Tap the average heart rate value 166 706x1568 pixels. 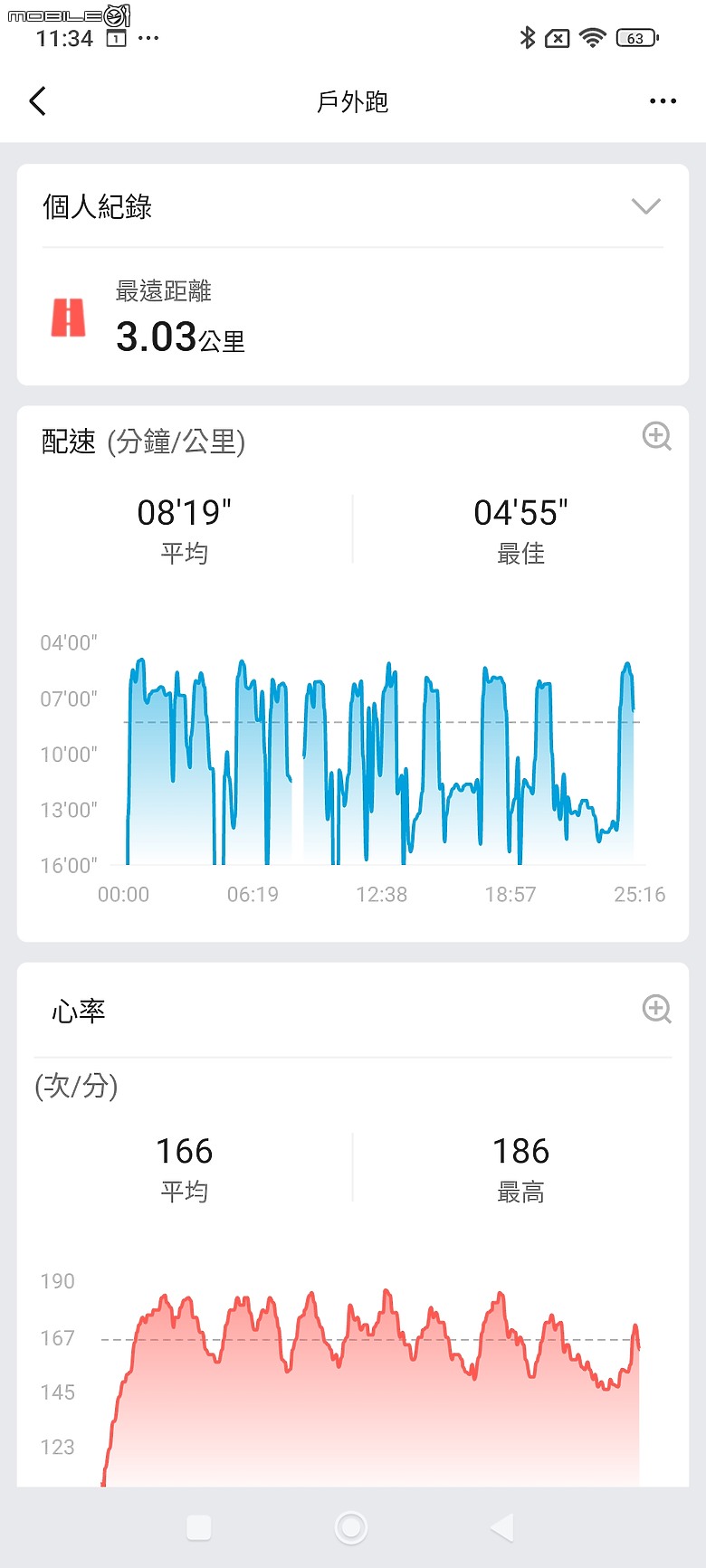(185, 1150)
